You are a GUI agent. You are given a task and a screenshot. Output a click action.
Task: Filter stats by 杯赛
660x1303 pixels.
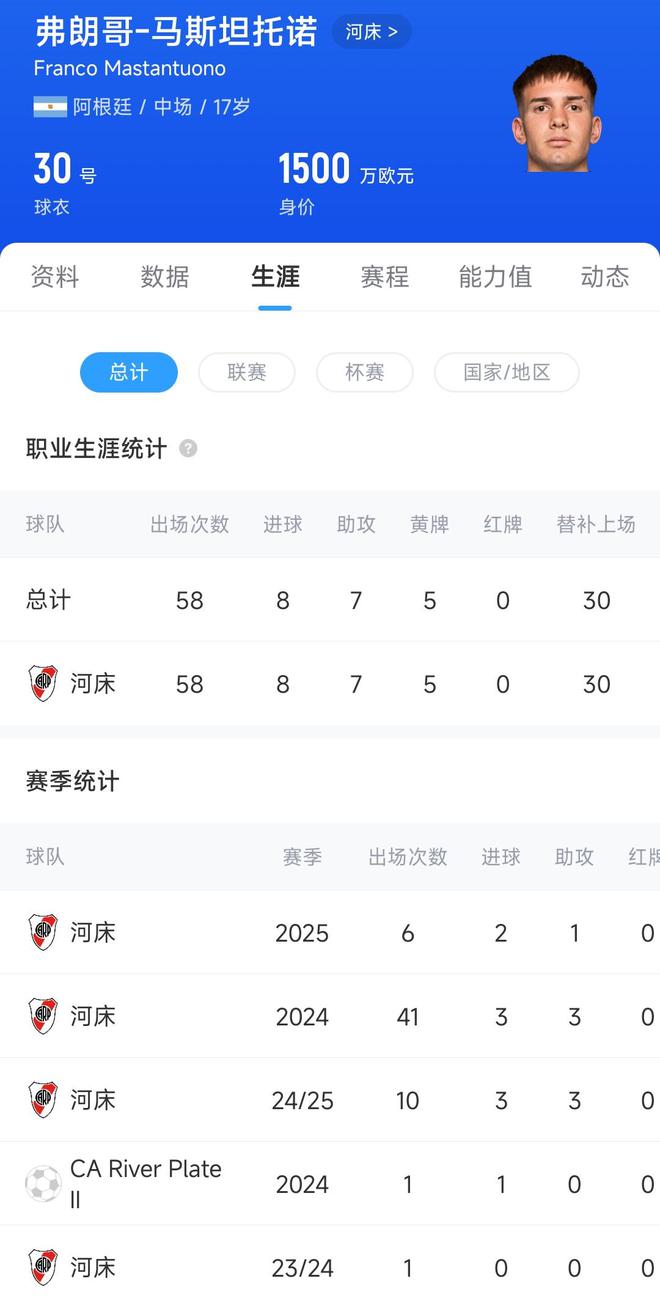365,372
